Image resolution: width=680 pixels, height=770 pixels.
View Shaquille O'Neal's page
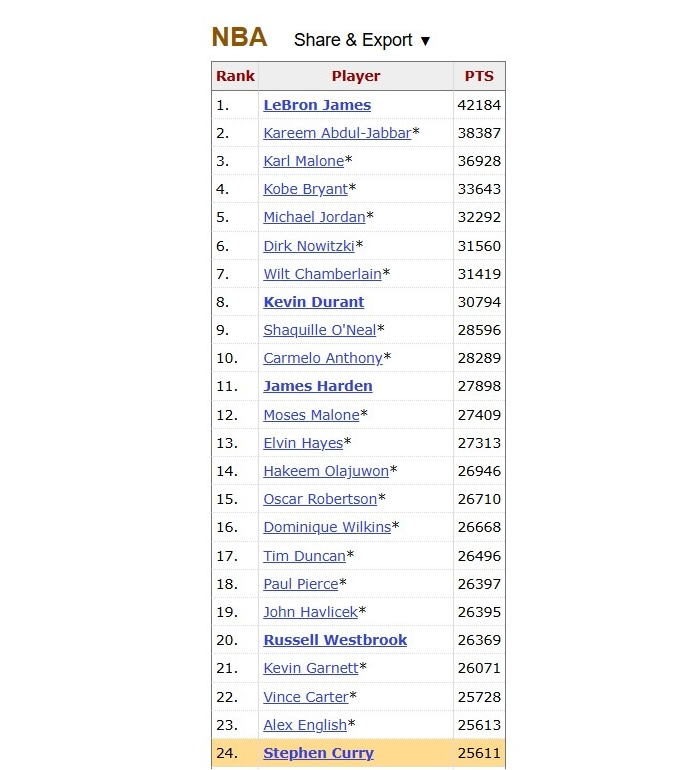[x=319, y=330]
